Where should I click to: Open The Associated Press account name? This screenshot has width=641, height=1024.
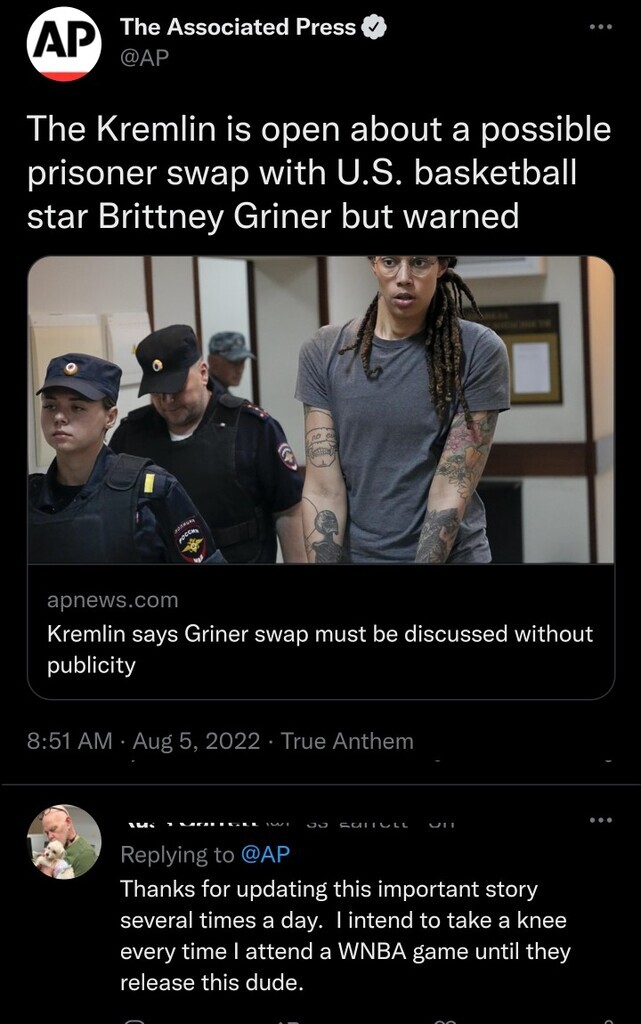(x=238, y=28)
